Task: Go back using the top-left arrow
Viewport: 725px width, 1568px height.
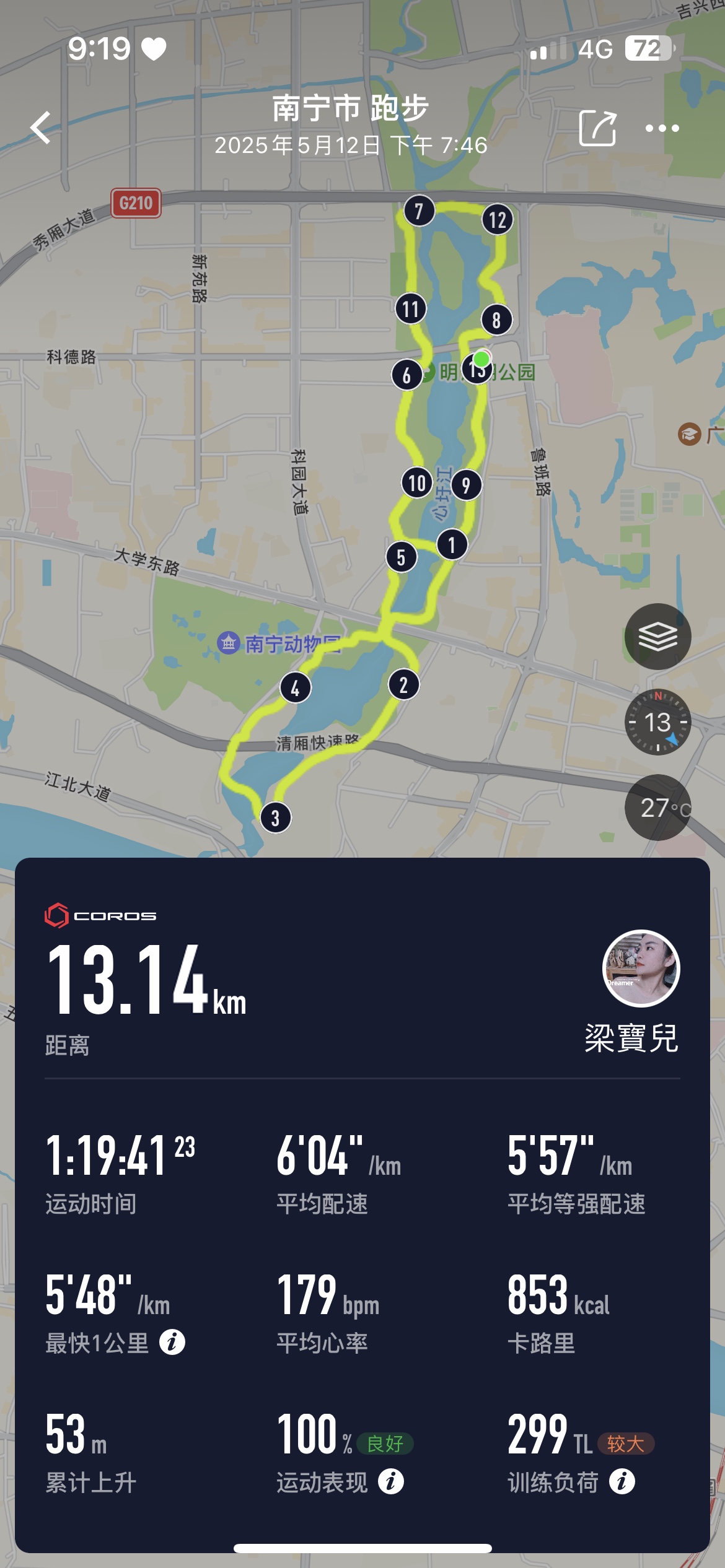Action: coord(41,128)
